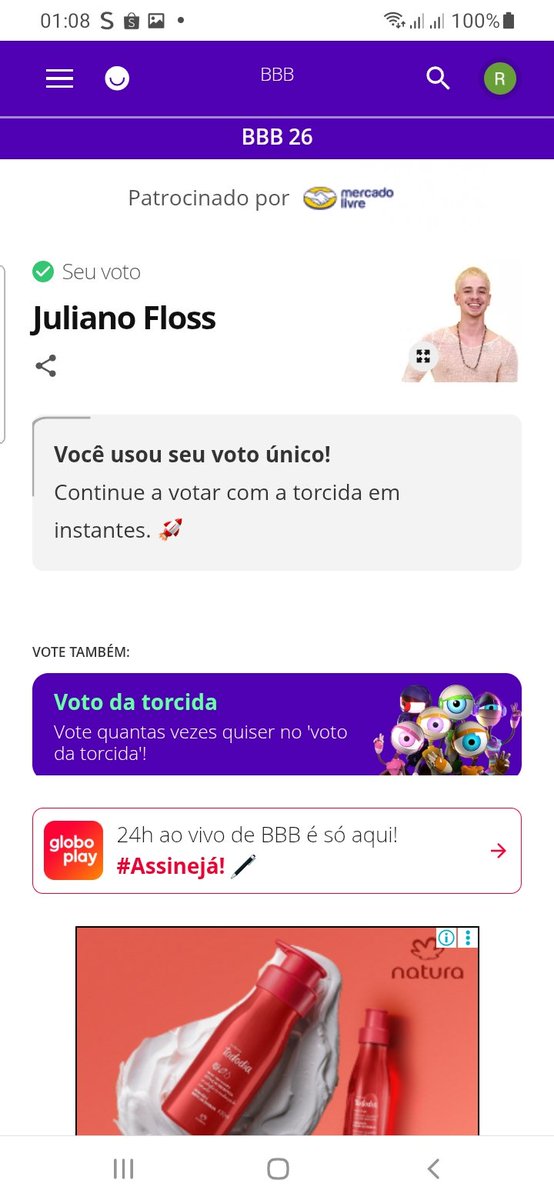Open the hamburger menu

click(60, 79)
